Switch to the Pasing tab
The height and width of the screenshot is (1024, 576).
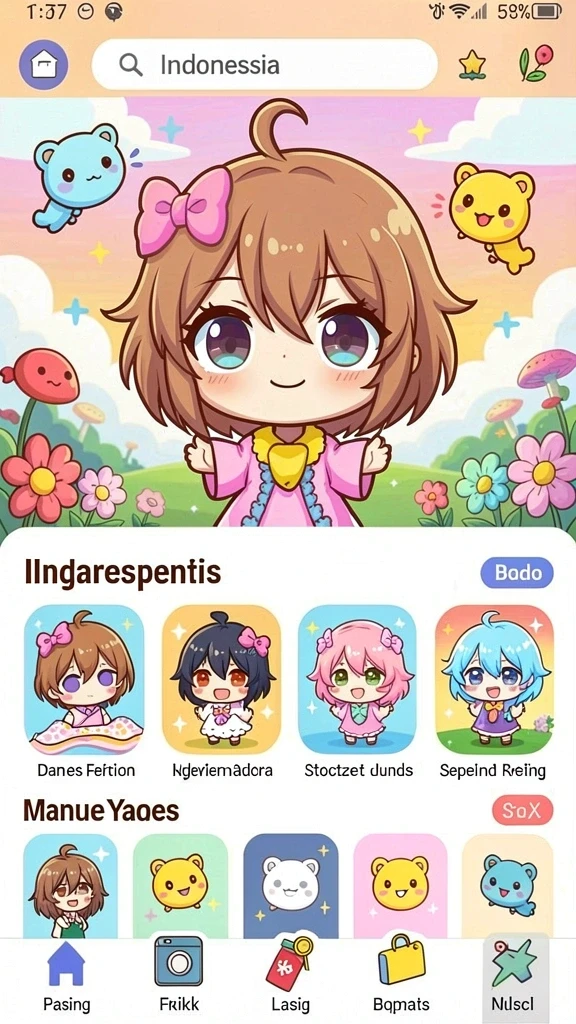[66, 978]
